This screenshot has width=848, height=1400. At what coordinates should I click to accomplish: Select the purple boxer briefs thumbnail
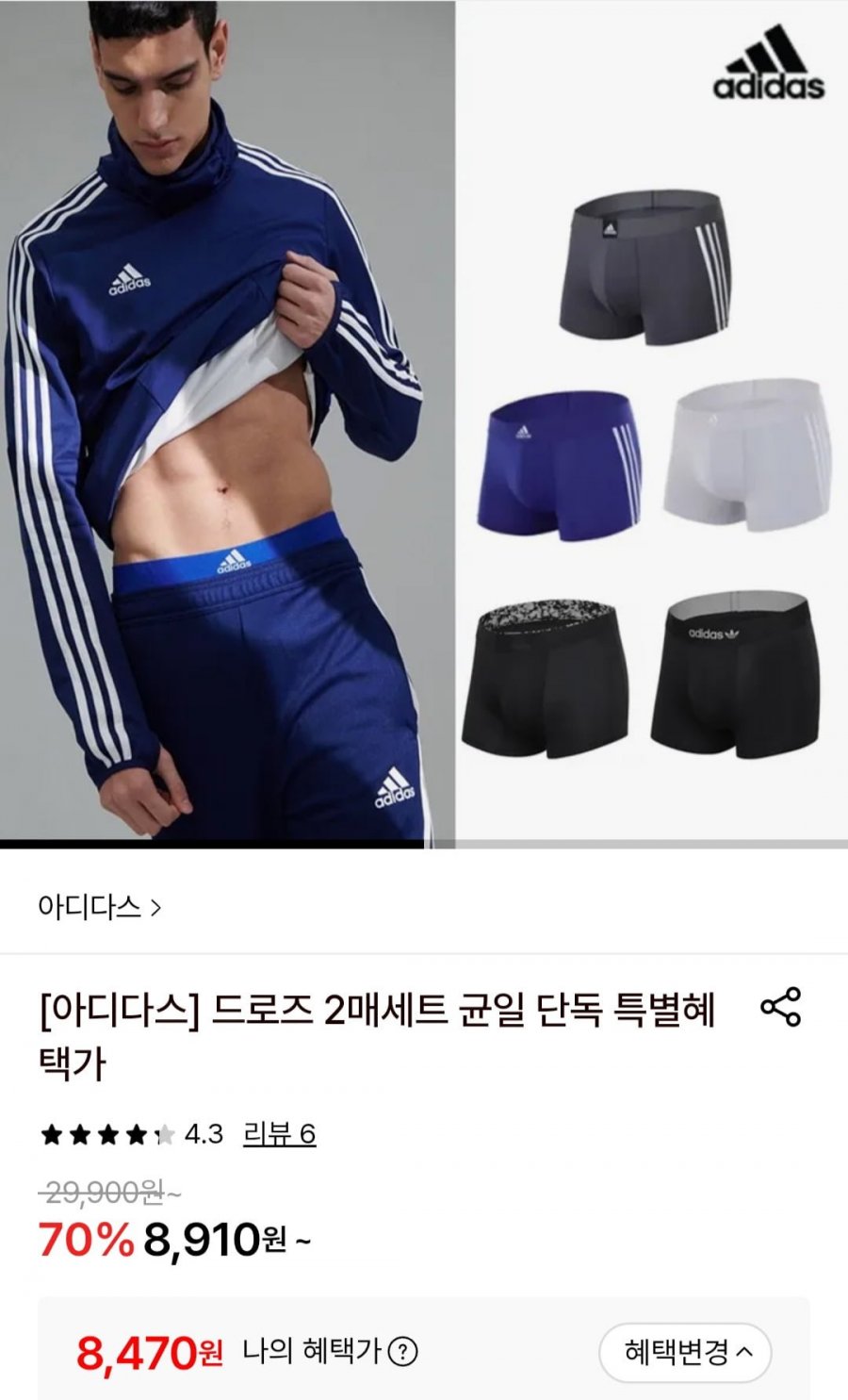tap(558, 462)
